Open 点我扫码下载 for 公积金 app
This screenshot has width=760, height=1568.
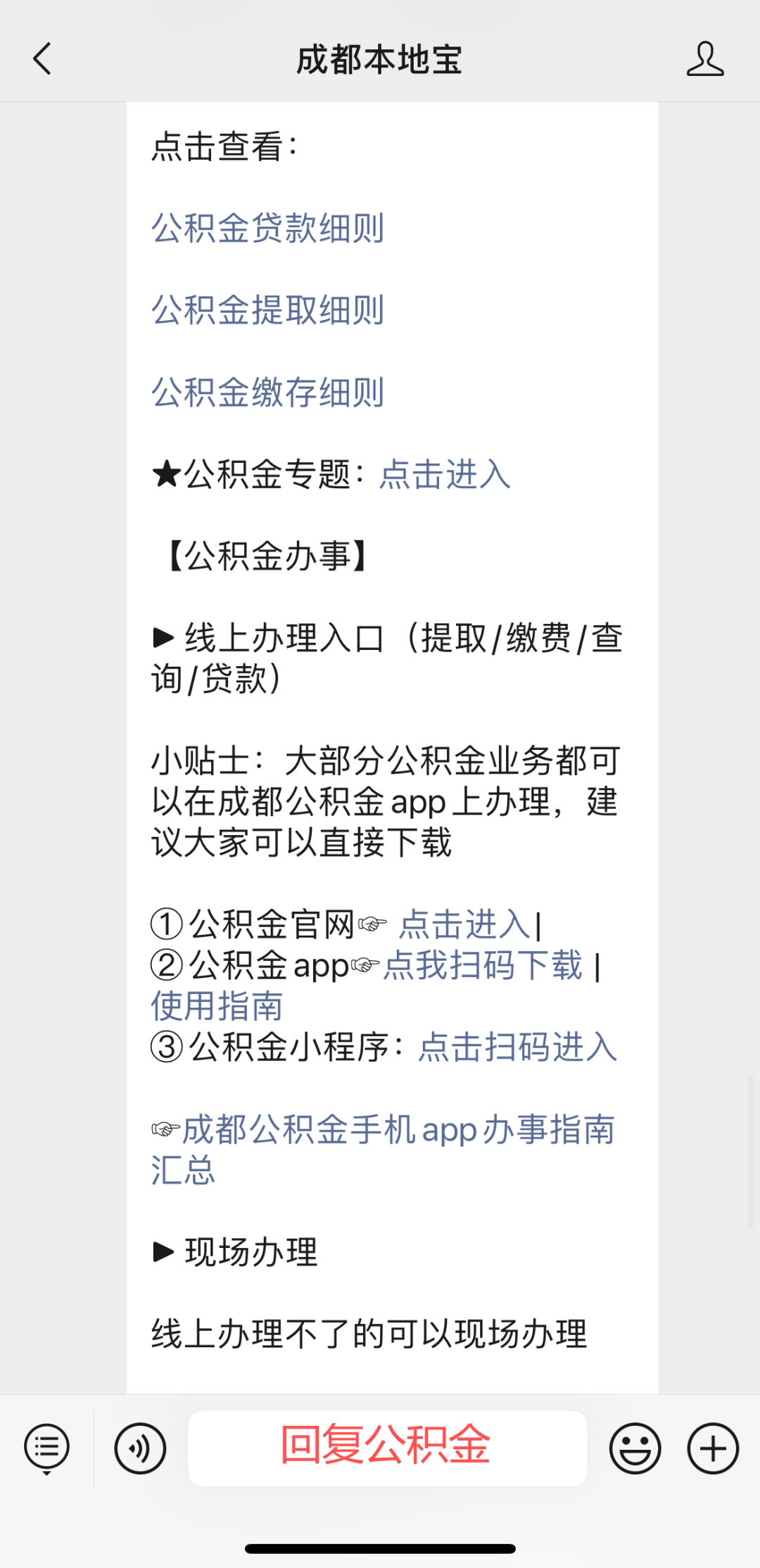(x=483, y=965)
